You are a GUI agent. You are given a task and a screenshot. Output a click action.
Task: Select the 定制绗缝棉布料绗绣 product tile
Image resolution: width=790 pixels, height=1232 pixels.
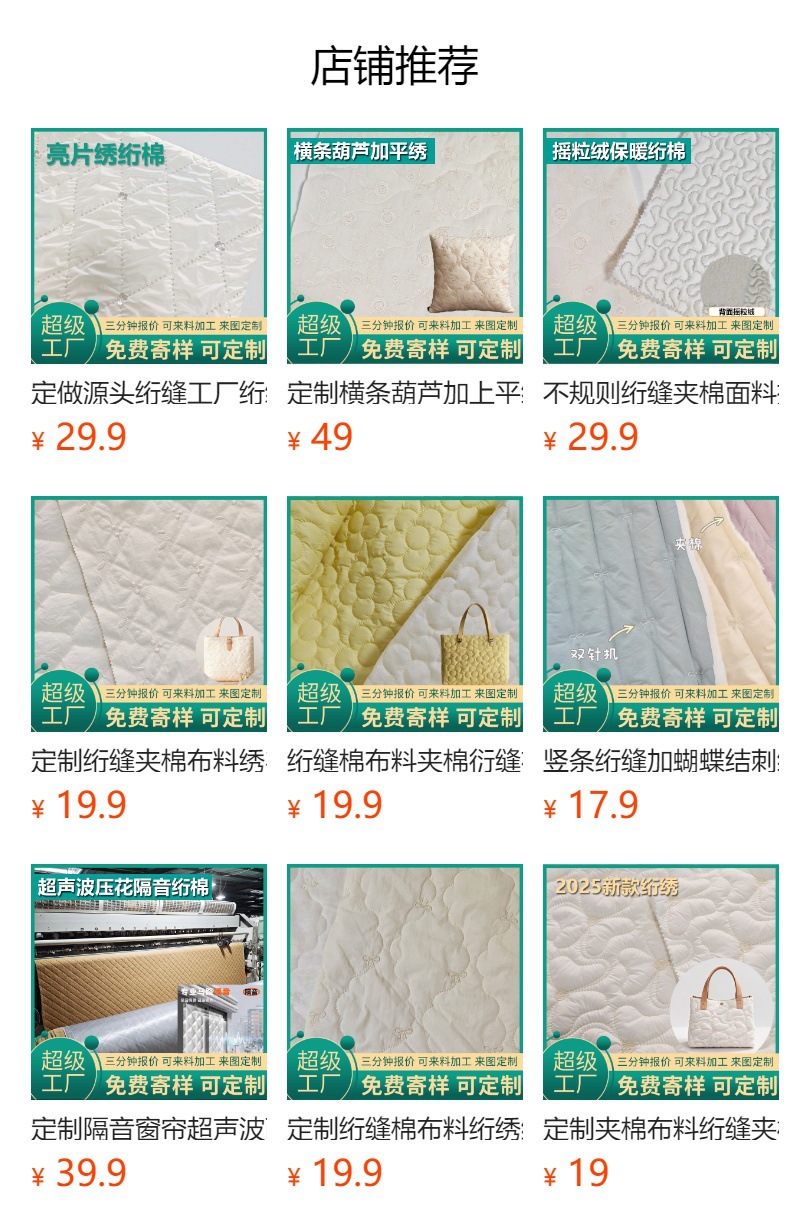tap(405, 982)
